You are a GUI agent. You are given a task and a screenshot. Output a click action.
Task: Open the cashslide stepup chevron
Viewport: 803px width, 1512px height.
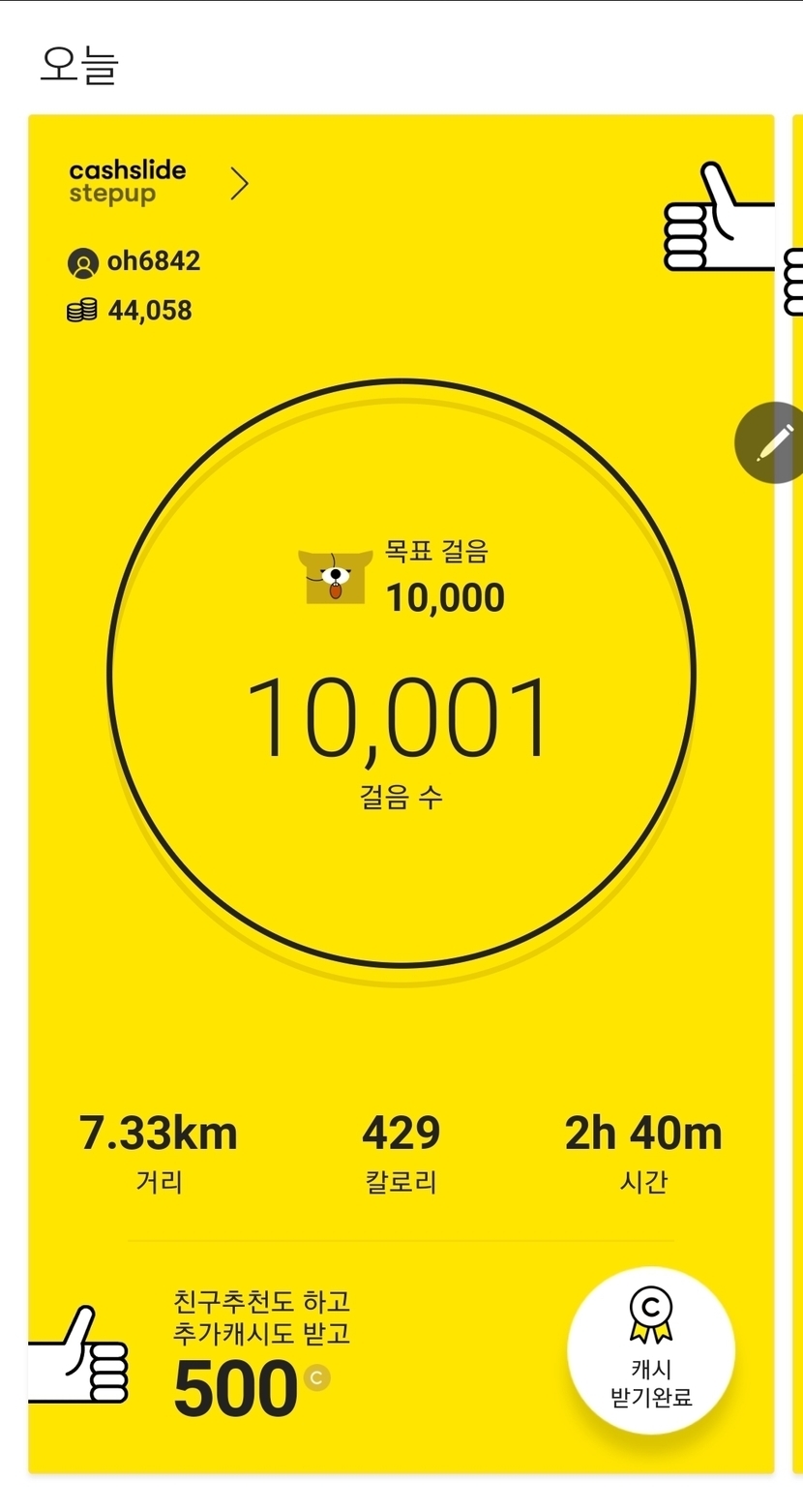[x=239, y=183]
